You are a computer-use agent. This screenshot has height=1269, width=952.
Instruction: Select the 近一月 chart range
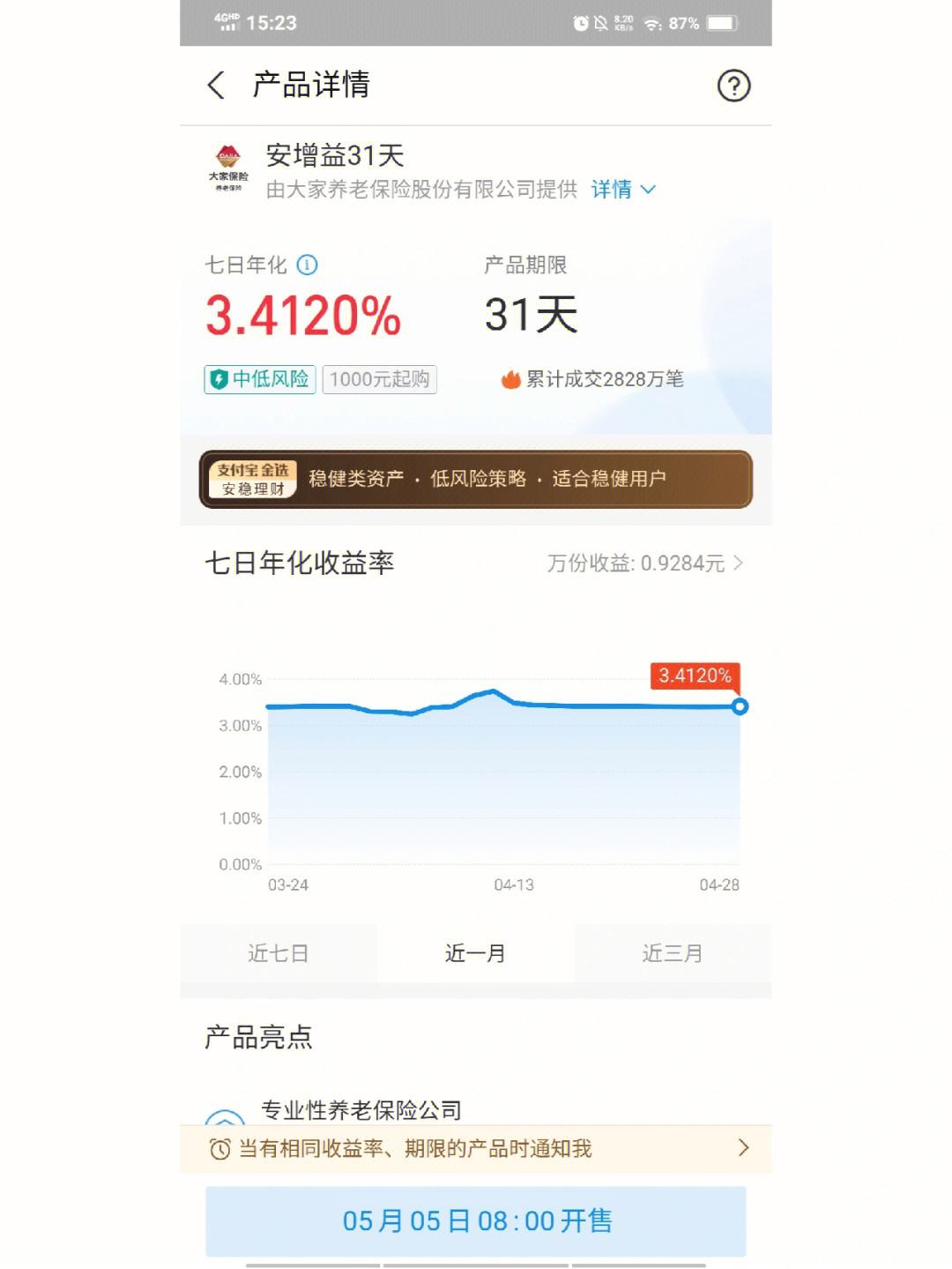[475, 953]
